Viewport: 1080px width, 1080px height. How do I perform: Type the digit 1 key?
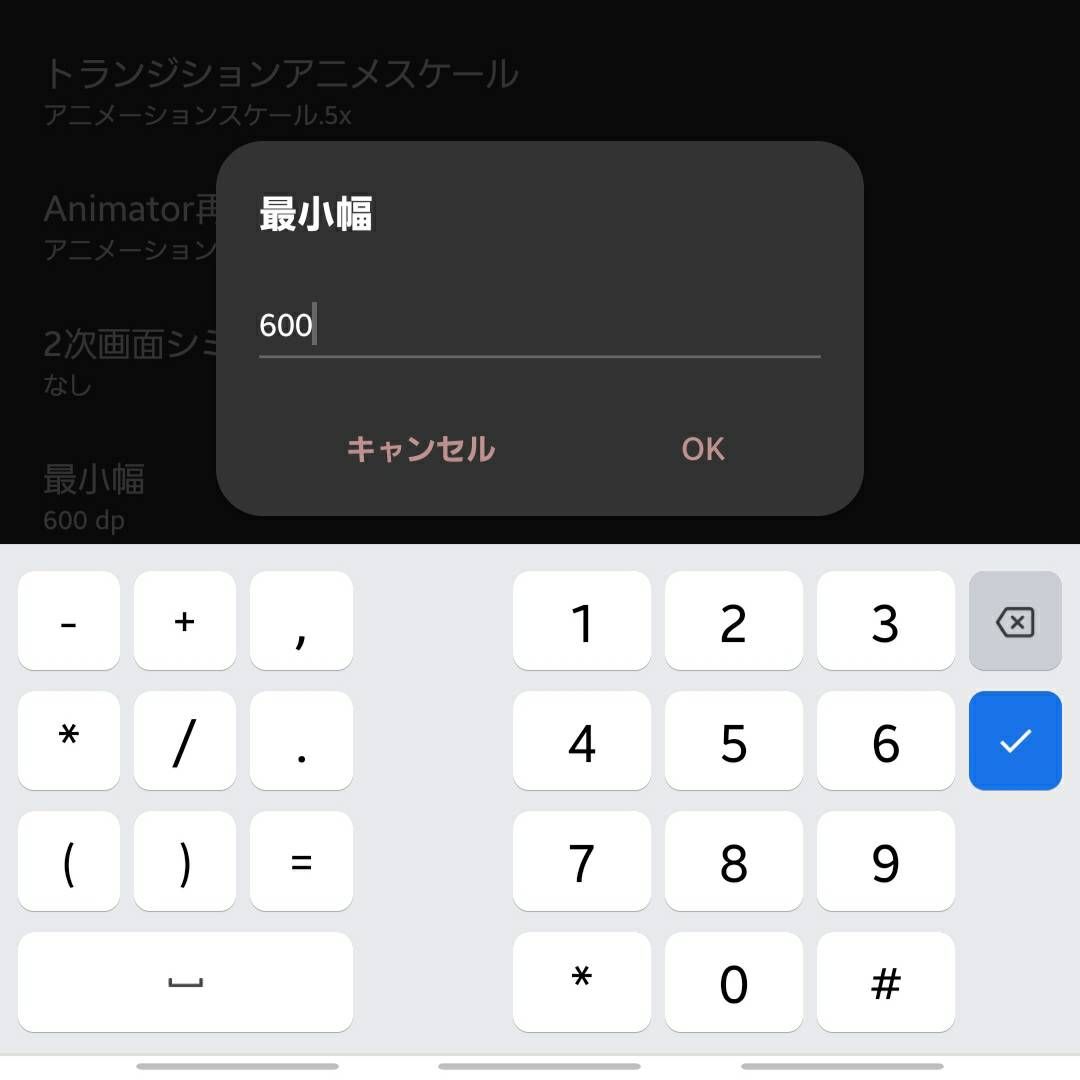click(x=581, y=622)
